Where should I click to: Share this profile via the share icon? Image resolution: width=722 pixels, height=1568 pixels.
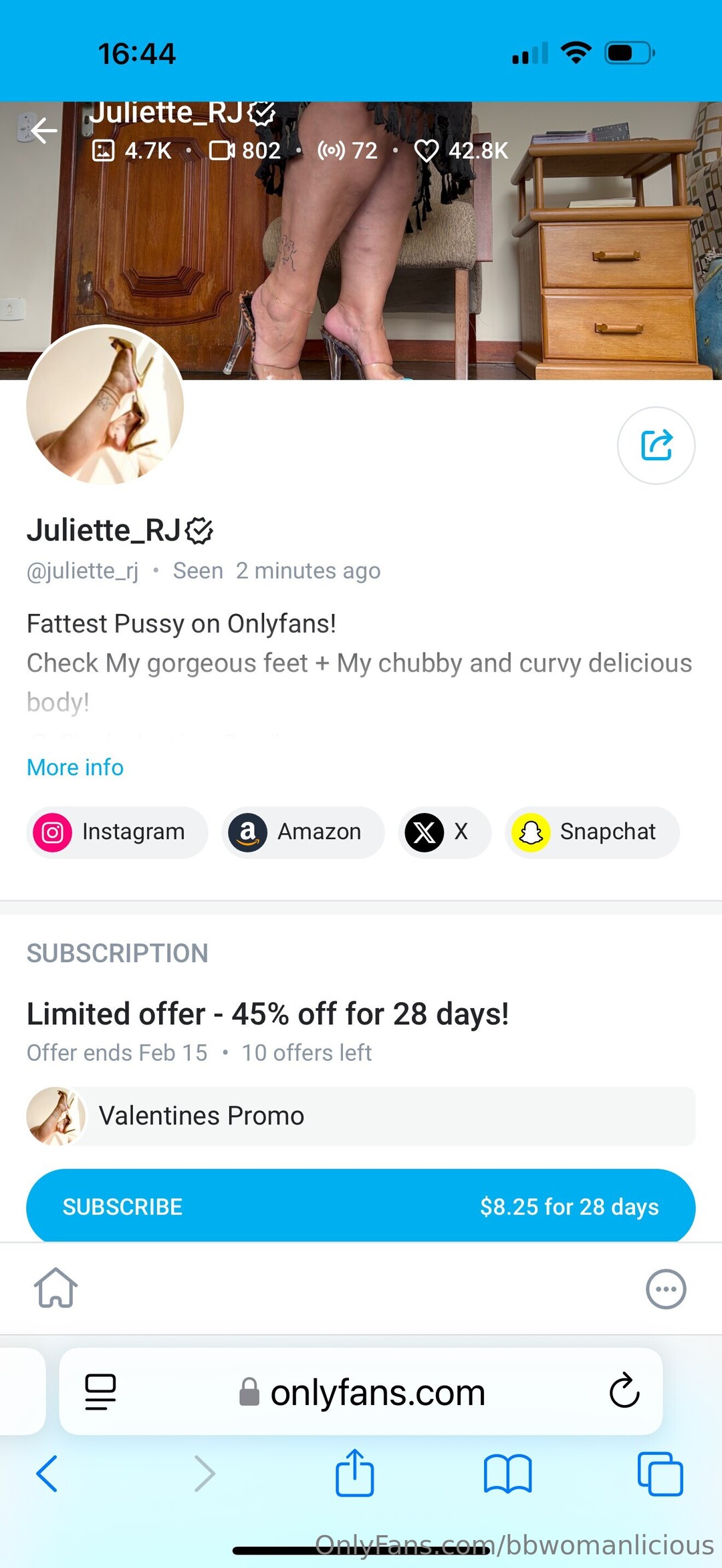tap(656, 446)
